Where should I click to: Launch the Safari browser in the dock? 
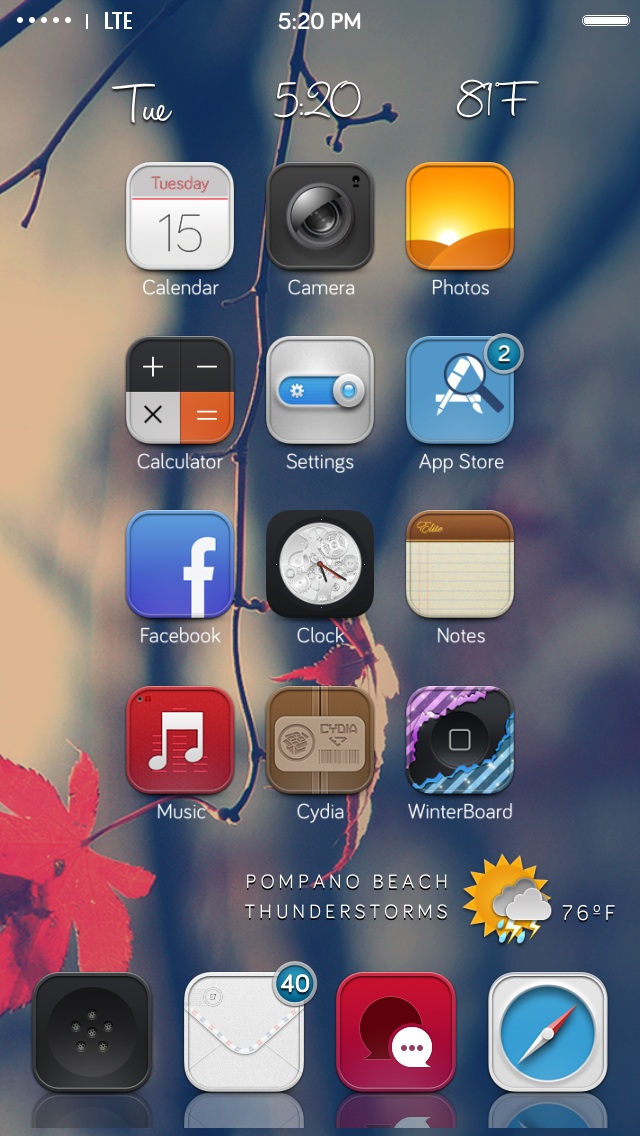click(x=548, y=1032)
